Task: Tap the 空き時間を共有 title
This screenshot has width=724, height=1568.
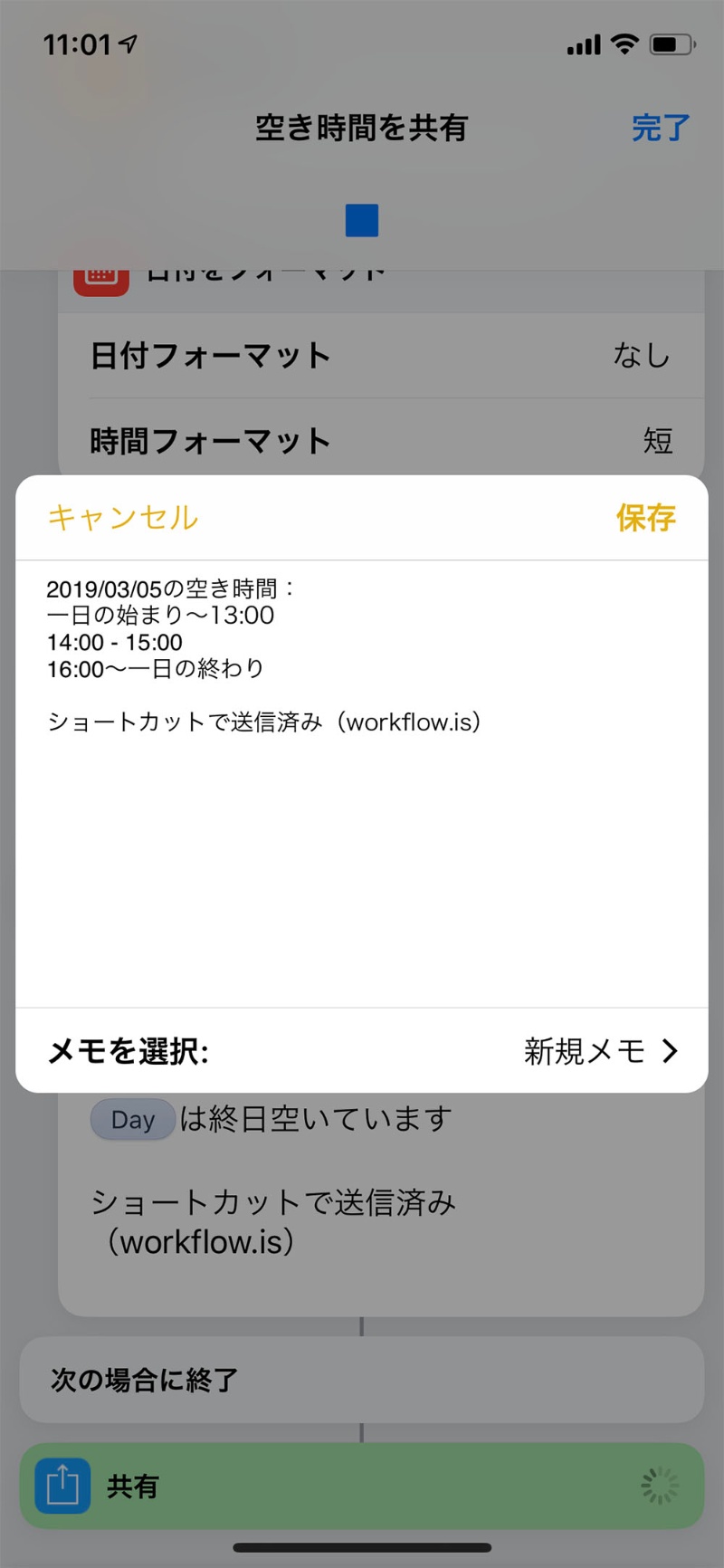Action: click(x=361, y=128)
